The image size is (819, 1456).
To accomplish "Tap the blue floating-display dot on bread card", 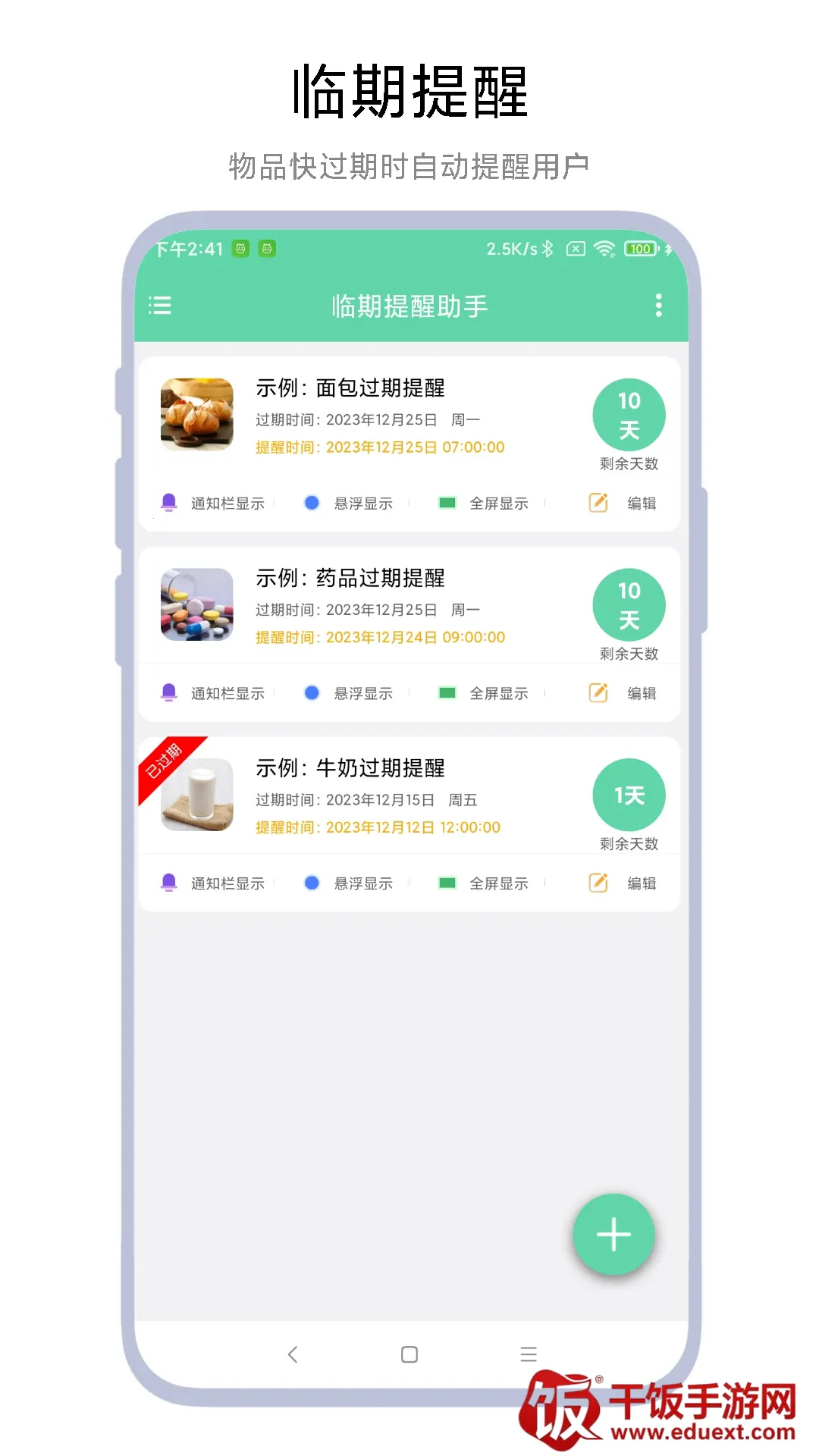I will tap(311, 502).
